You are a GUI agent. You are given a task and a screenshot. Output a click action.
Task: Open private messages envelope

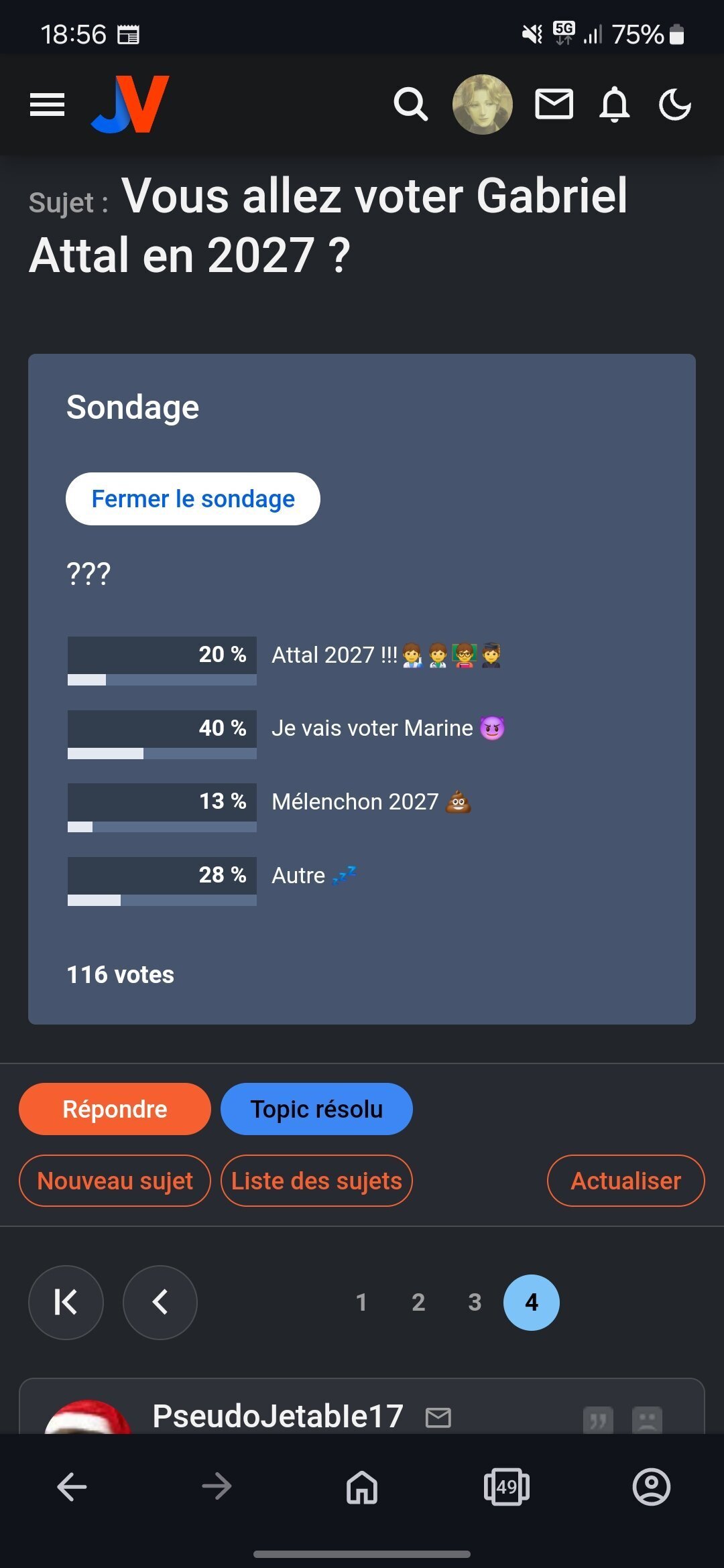pos(554,105)
